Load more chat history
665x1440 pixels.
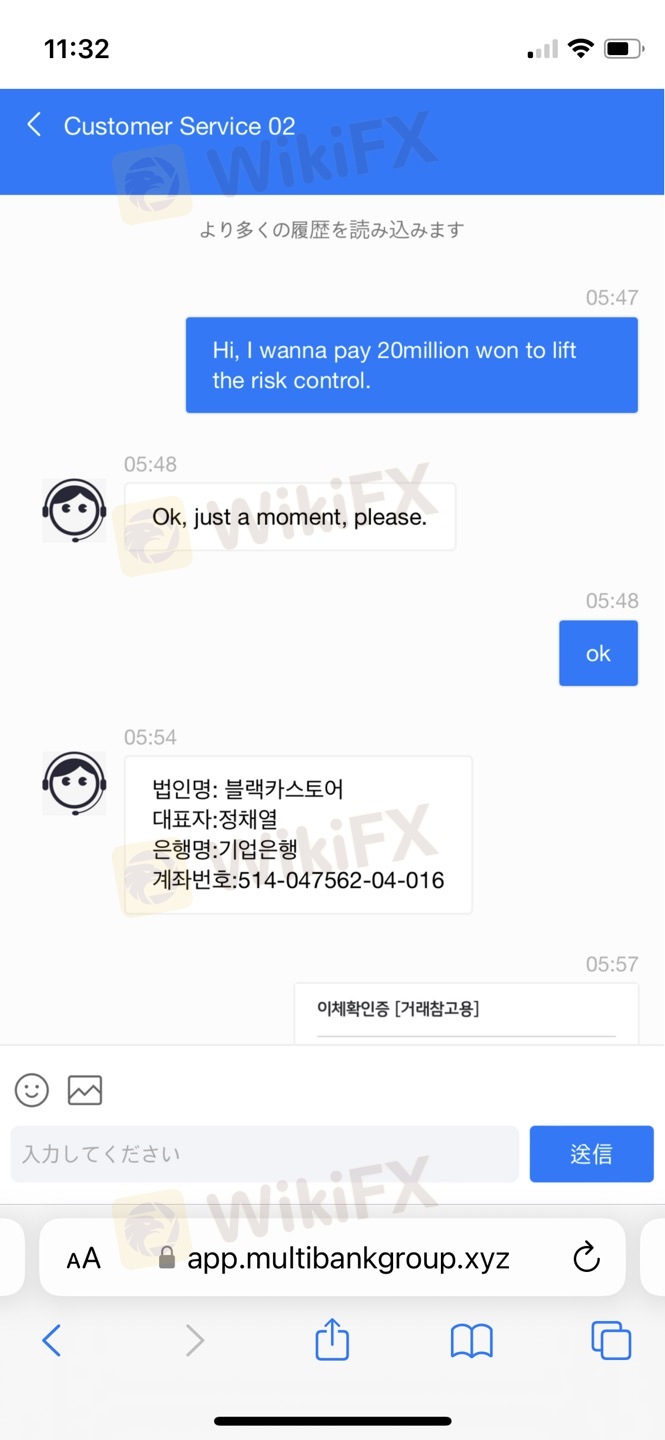click(x=331, y=230)
